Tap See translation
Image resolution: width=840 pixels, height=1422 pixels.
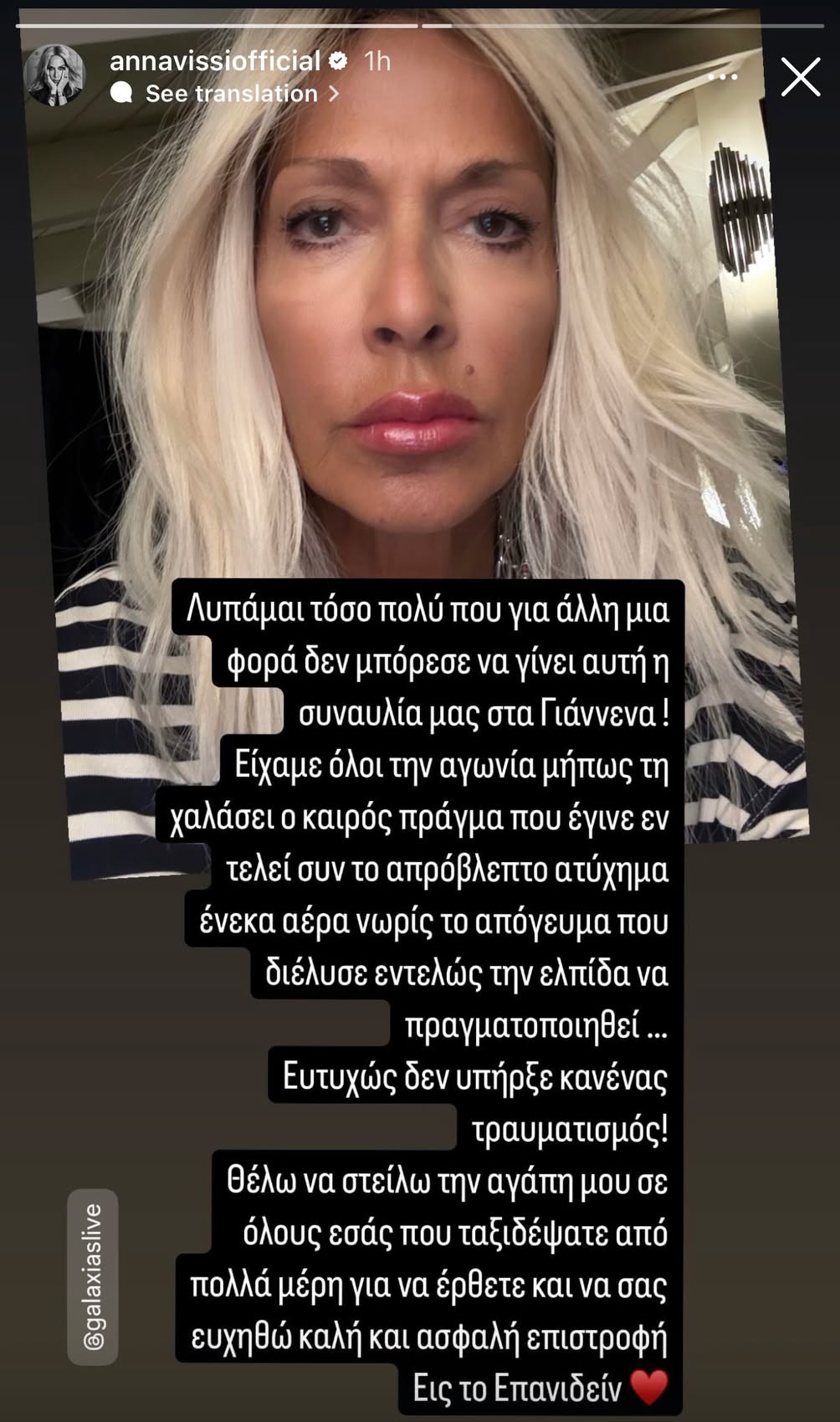(232, 94)
